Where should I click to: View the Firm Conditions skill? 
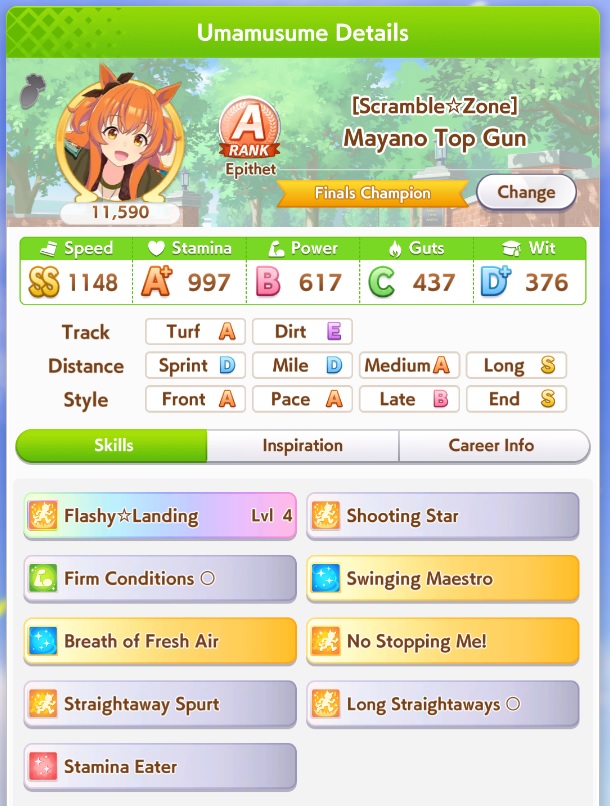tap(160, 579)
